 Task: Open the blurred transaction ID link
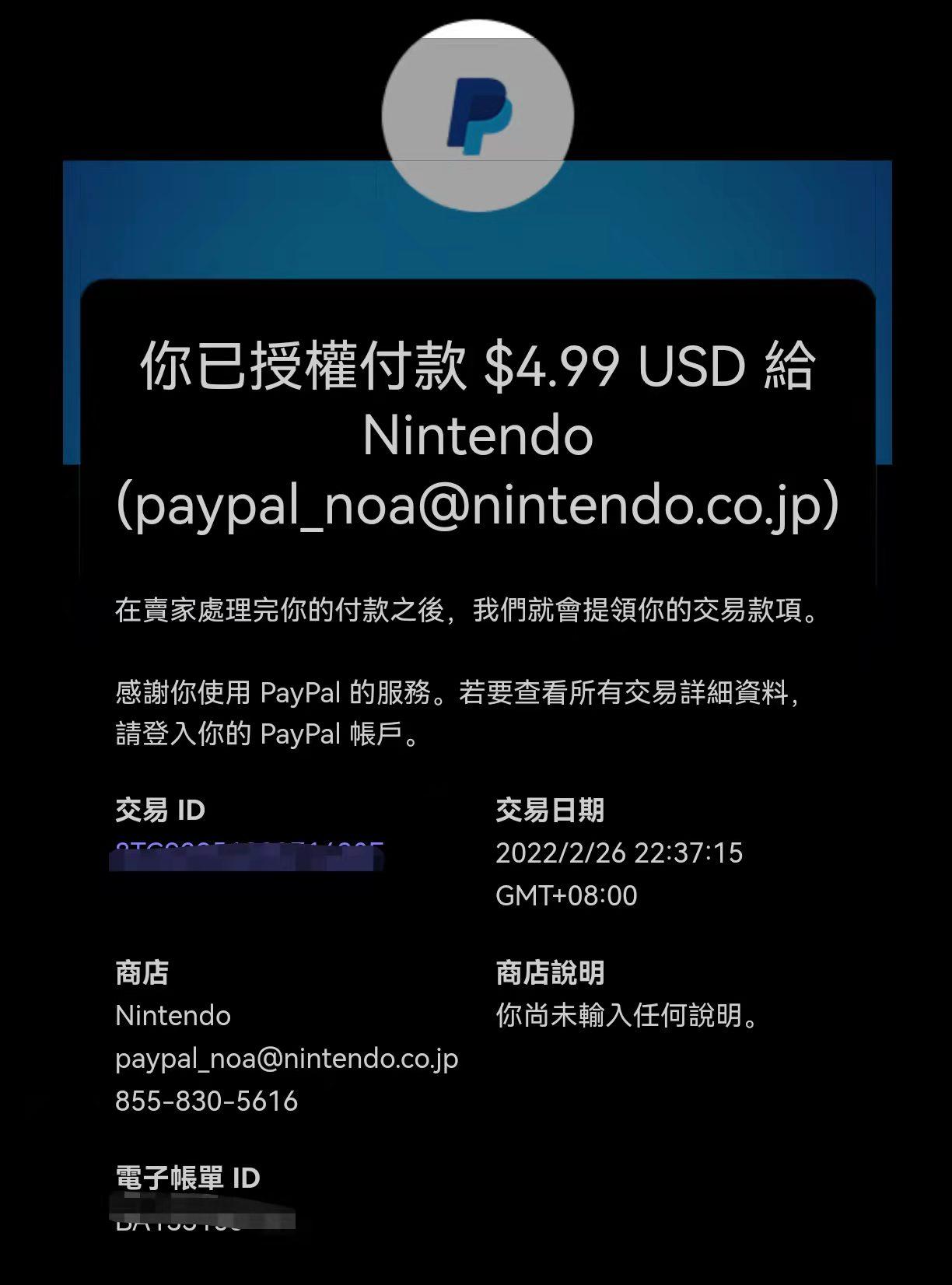tap(247, 855)
